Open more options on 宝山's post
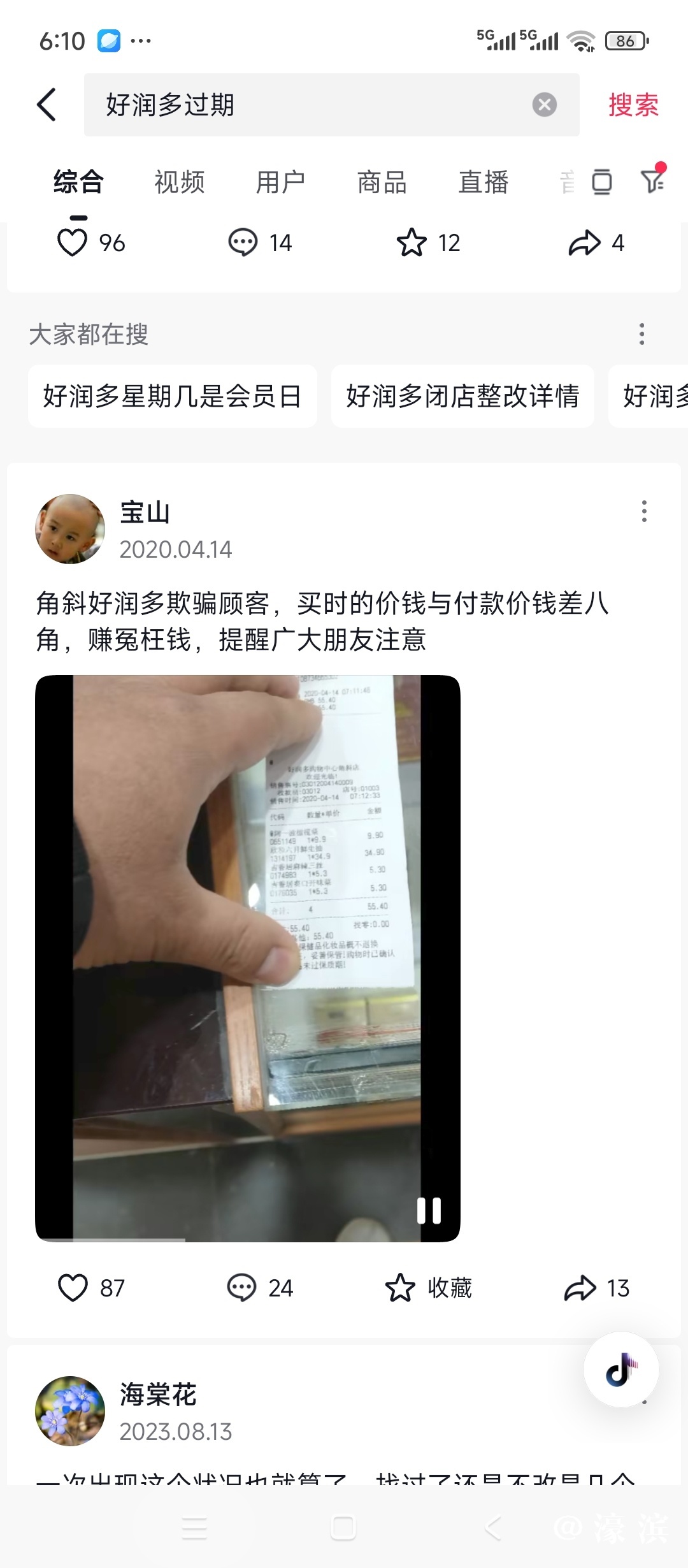Image resolution: width=688 pixels, height=1568 pixels. pos(644,511)
